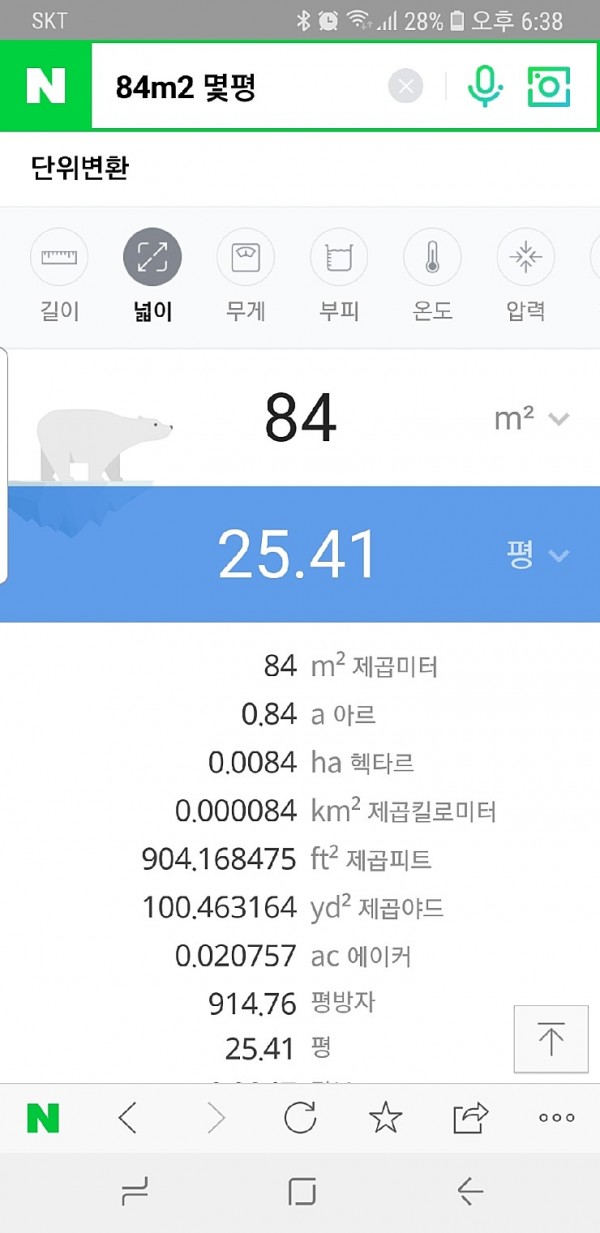
Task: Open the 평 target unit dropdown
Action: (538, 555)
